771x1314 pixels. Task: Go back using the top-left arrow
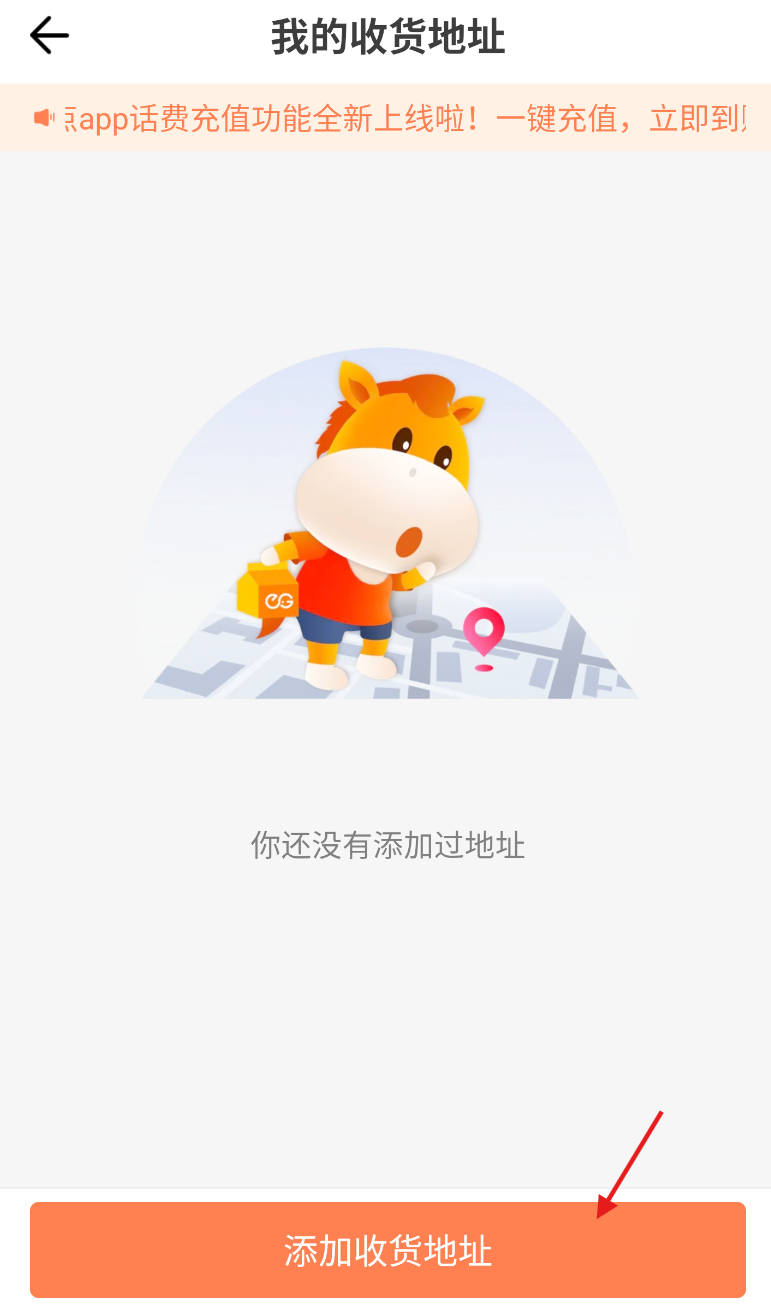(49, 37)
